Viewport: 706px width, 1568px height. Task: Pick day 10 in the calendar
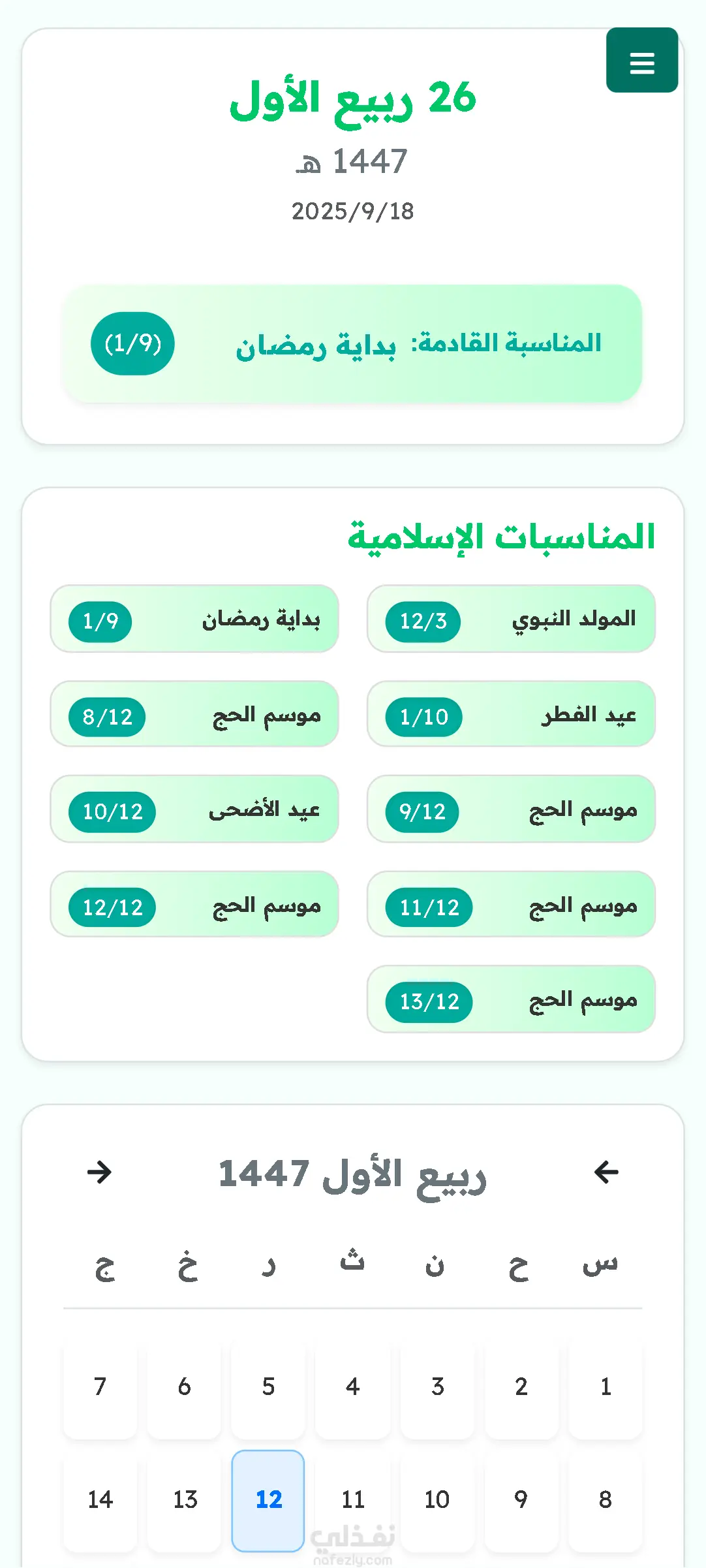[437, 1500]
